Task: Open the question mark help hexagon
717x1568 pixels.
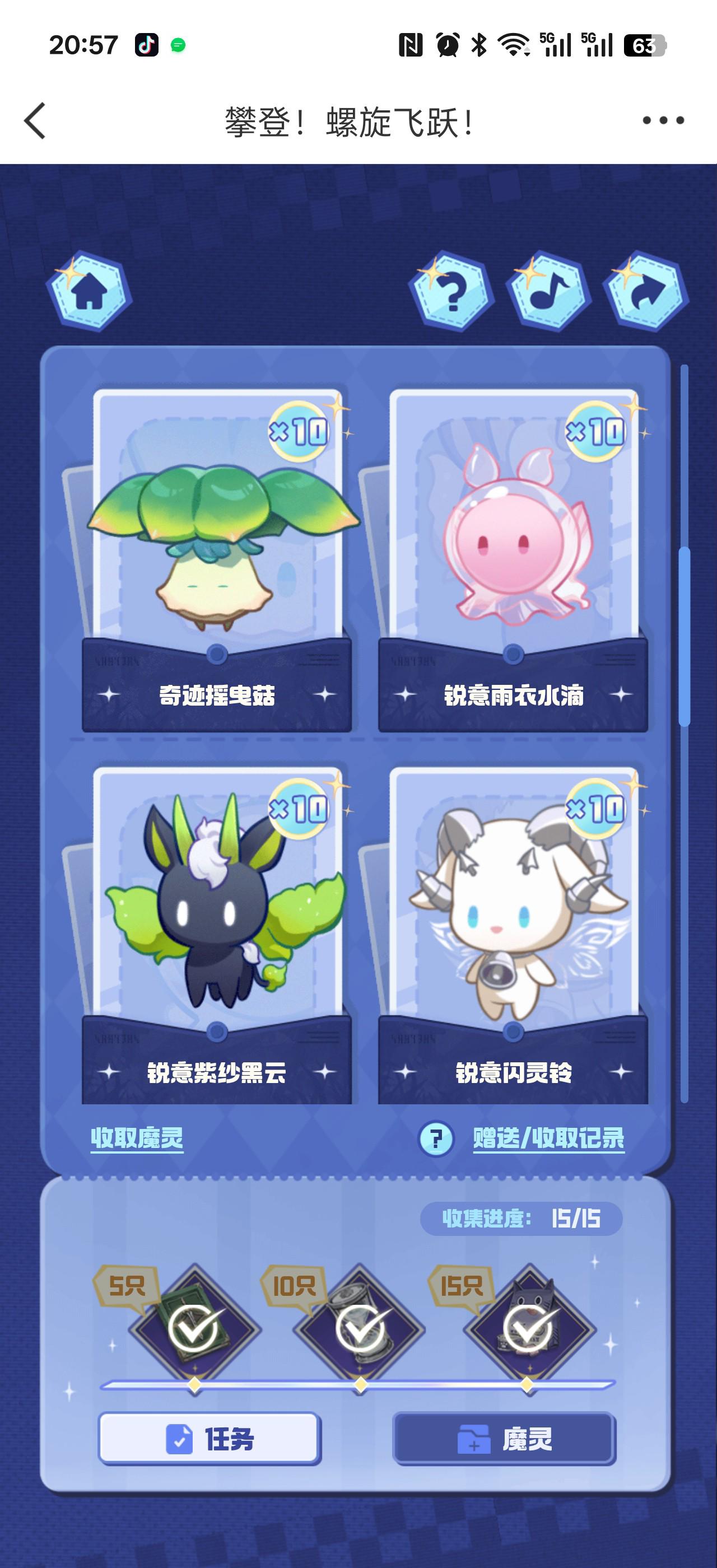Action: [x=451, y=292]
